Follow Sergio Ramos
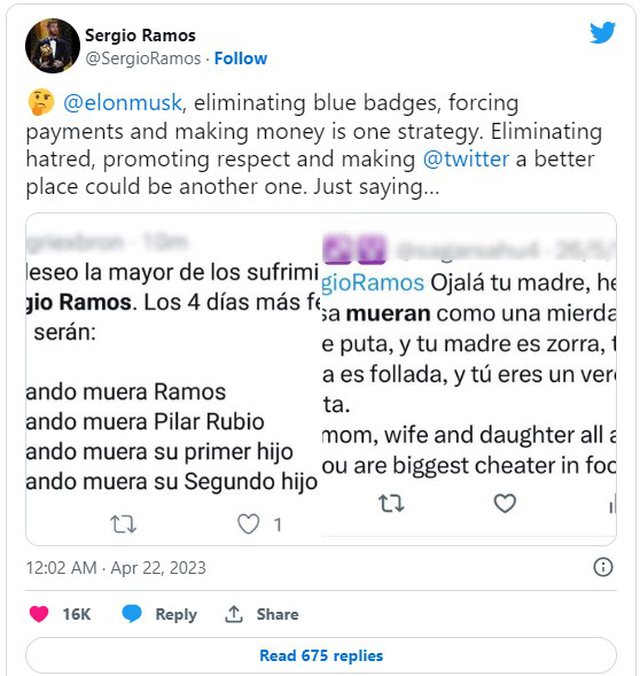Viewport: 640px width, 676px height. (x=240, y=59)
